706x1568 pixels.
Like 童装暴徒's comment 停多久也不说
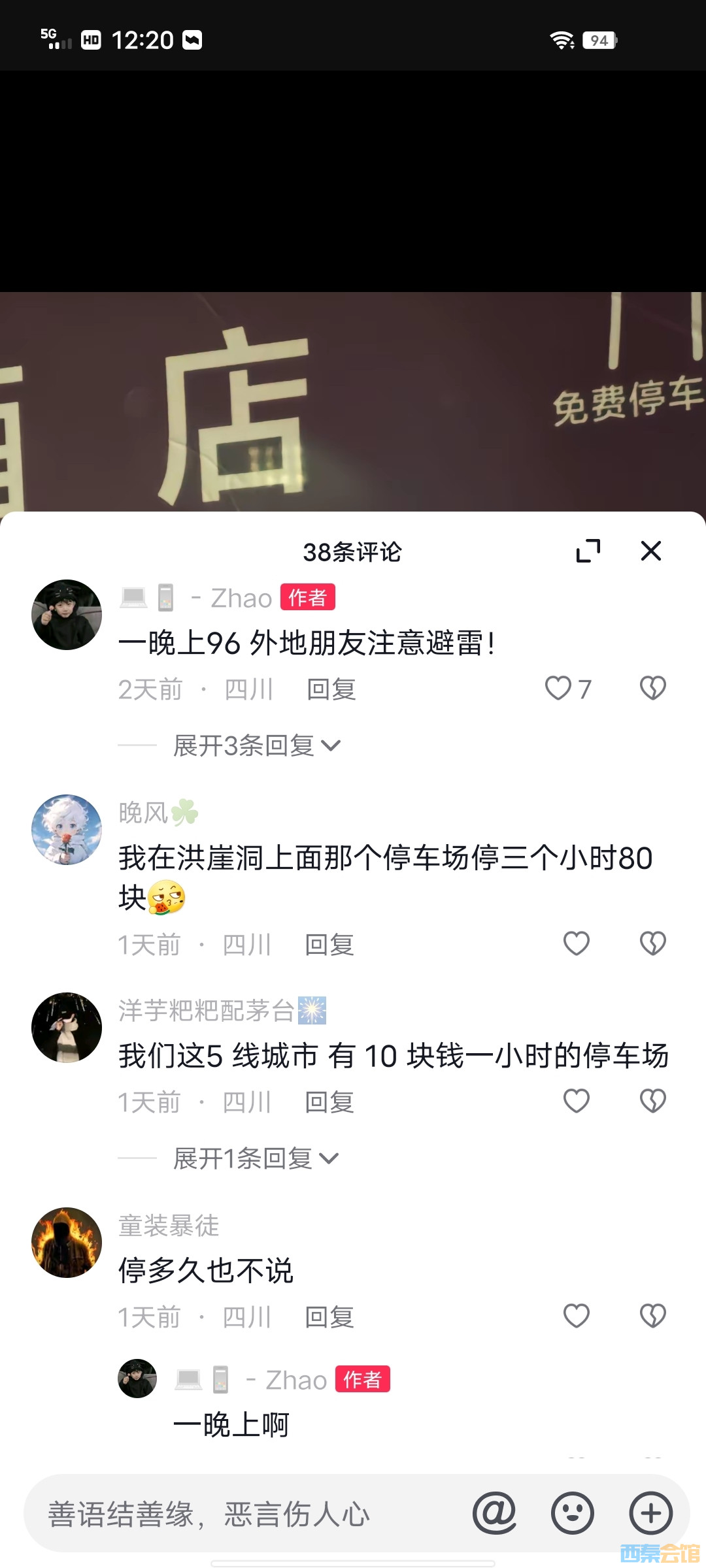(x=576, y=1316)
